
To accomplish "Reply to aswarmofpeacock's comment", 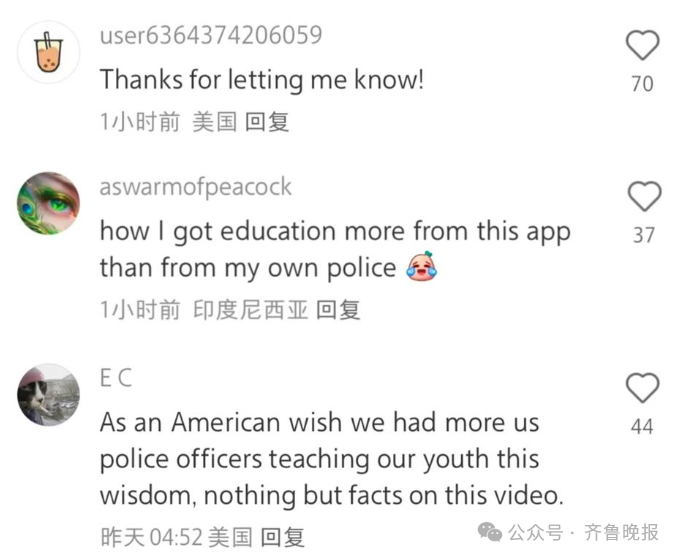I will (x=338, y=310).
